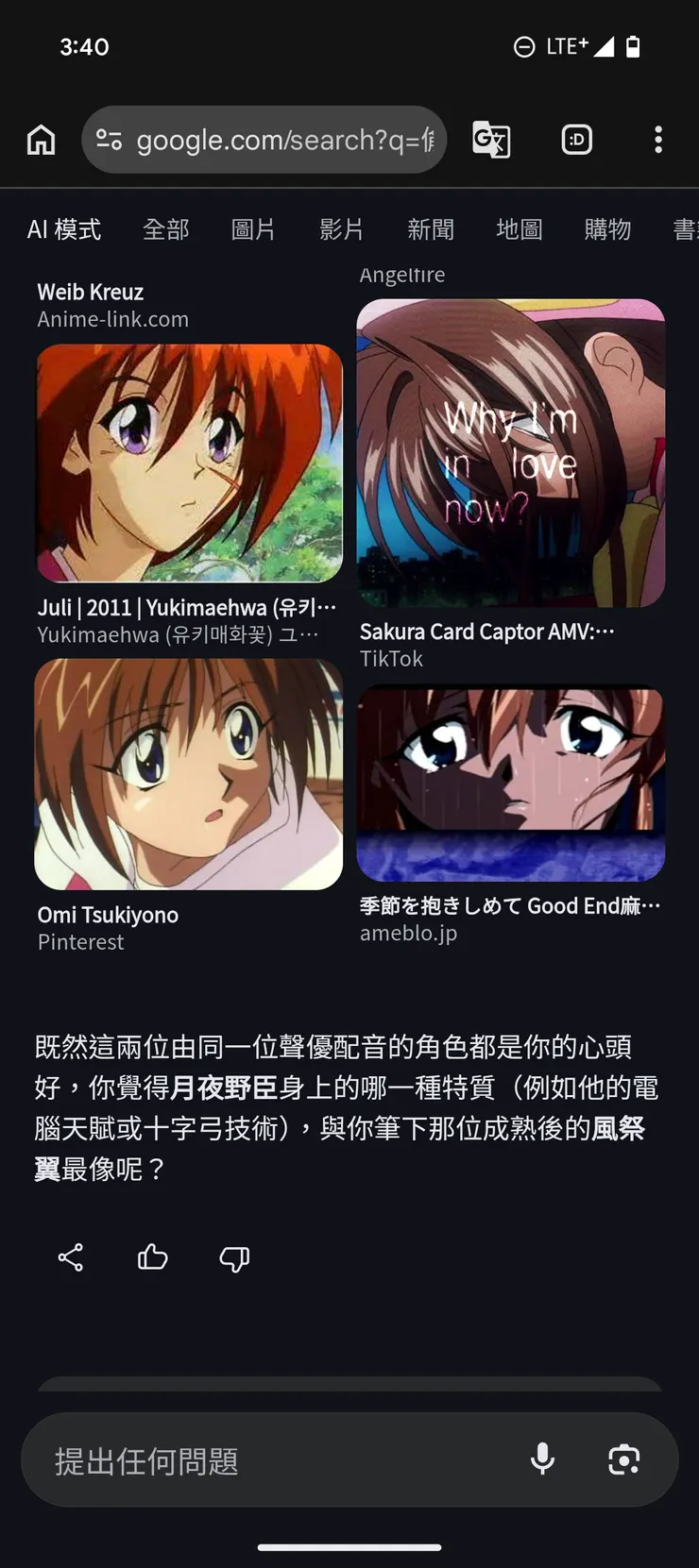The image size is (699, 1568).
Task: Give the AI answer a thumbs up
Action: click(x=153, y=1257)
